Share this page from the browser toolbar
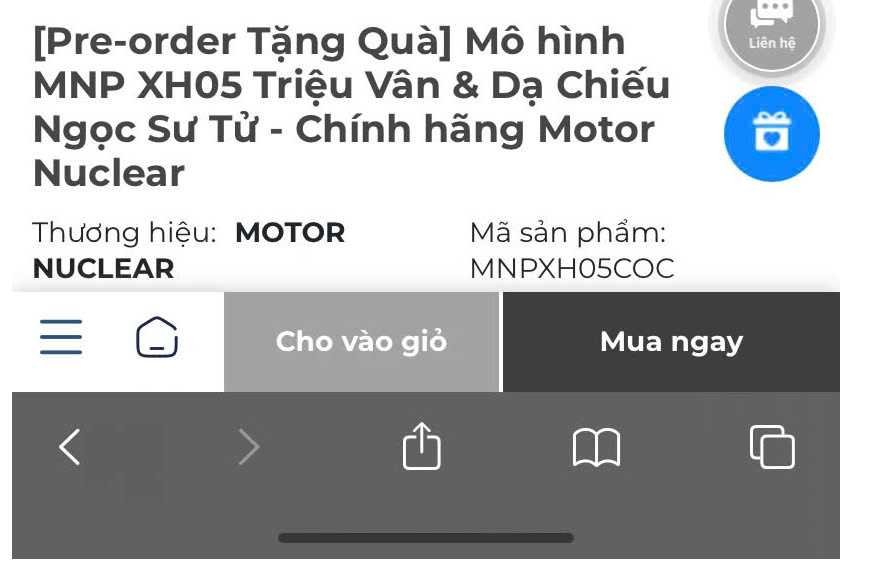 pyautogui.click(x=421, y=445)
